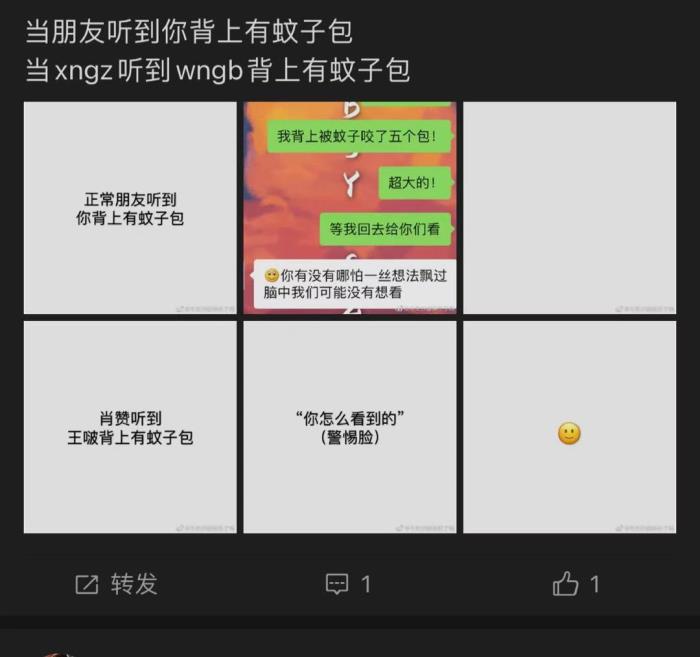This screenshot has height=657, width=700.
Task: Open the image reading 正常朋友听到你背上有蚊子包
Action: (130, 208)
